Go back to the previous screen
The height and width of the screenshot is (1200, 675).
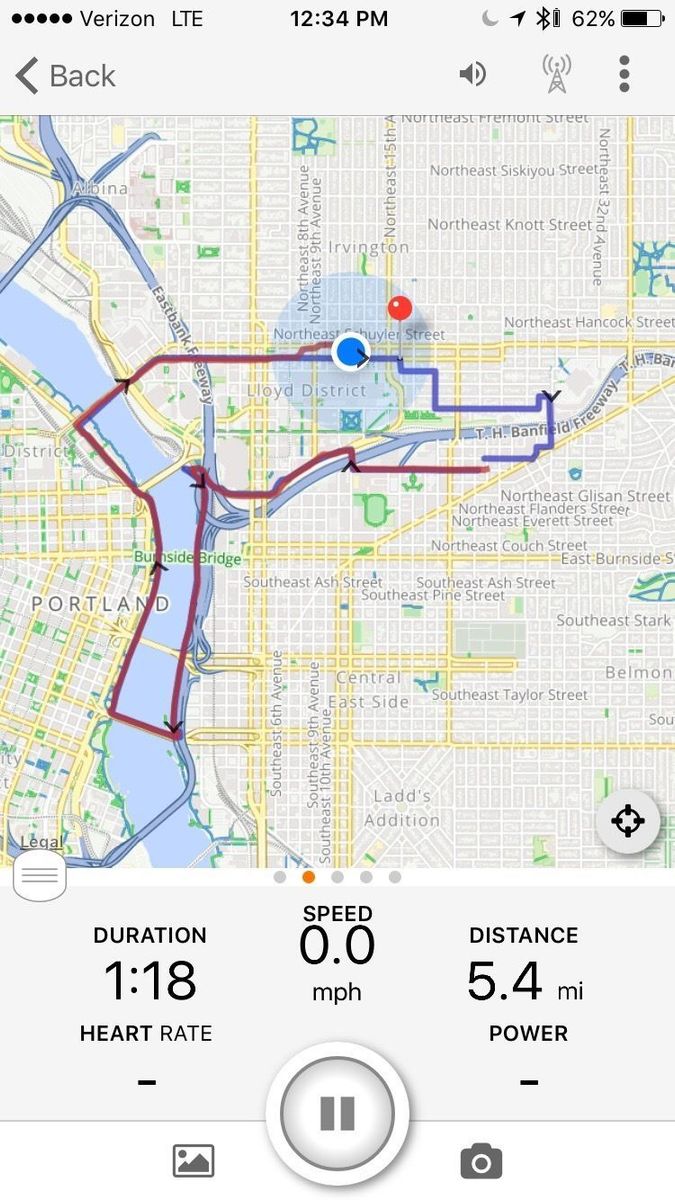click(66, 76)
